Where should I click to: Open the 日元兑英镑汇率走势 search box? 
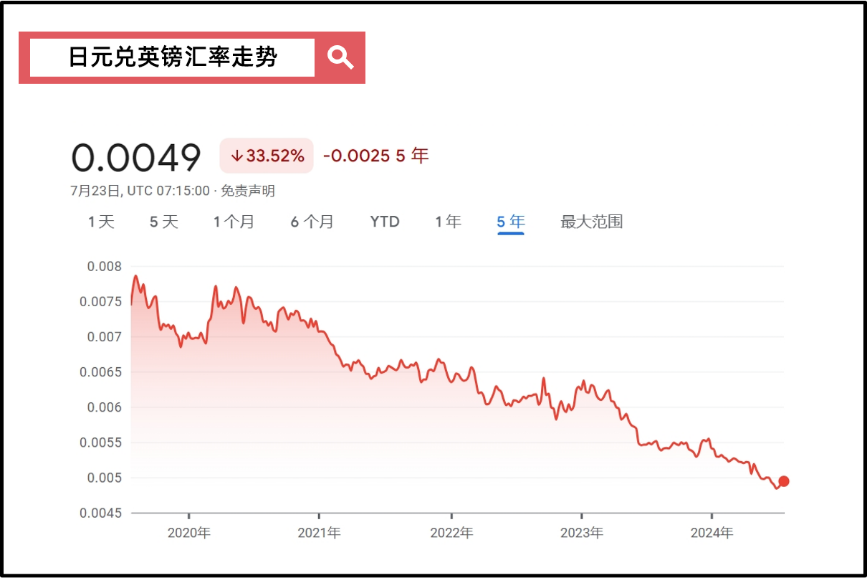pos(172,58)
